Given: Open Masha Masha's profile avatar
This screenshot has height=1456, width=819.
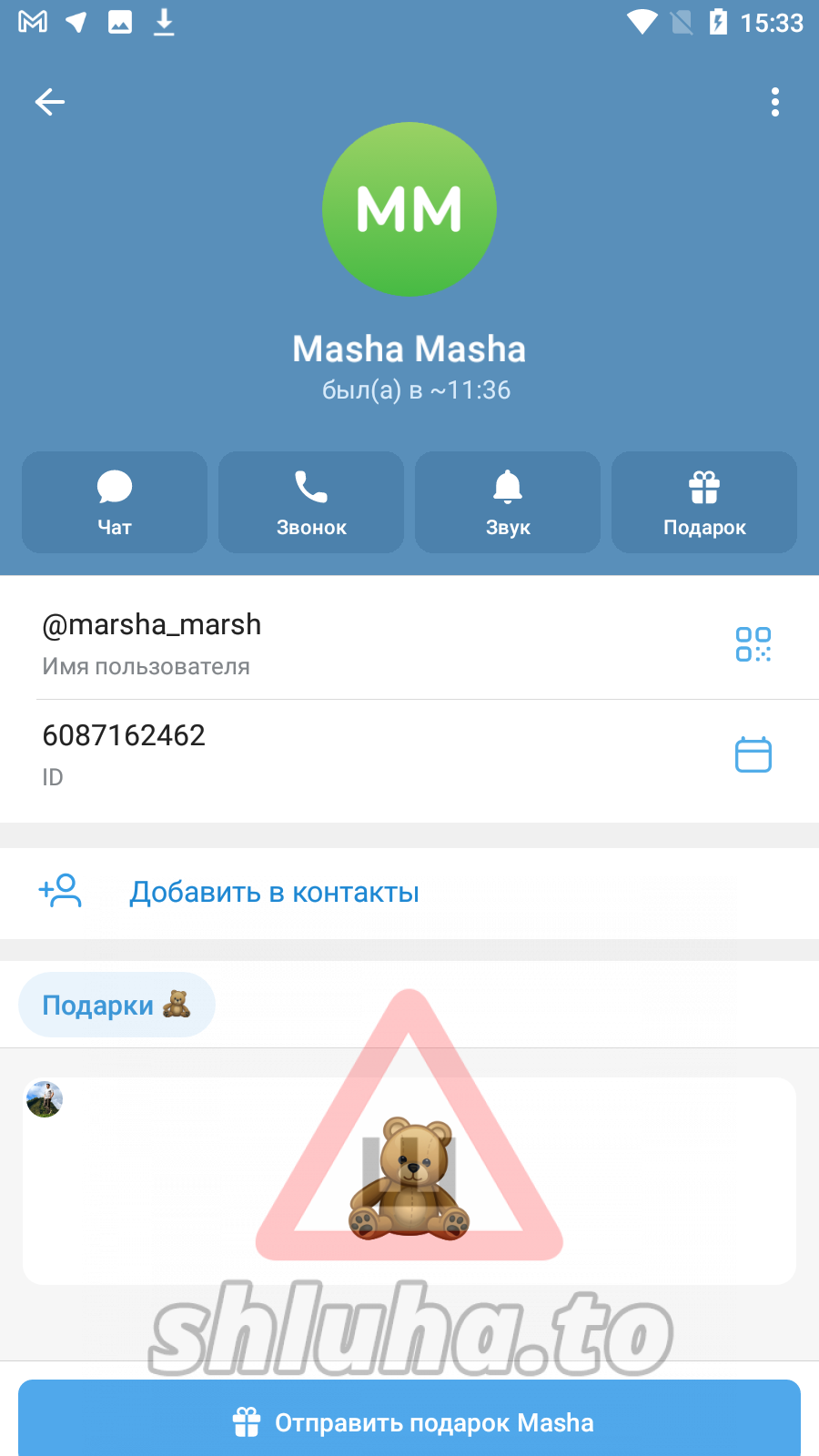Looking at the screenshot, I should (x=409, y=209).
